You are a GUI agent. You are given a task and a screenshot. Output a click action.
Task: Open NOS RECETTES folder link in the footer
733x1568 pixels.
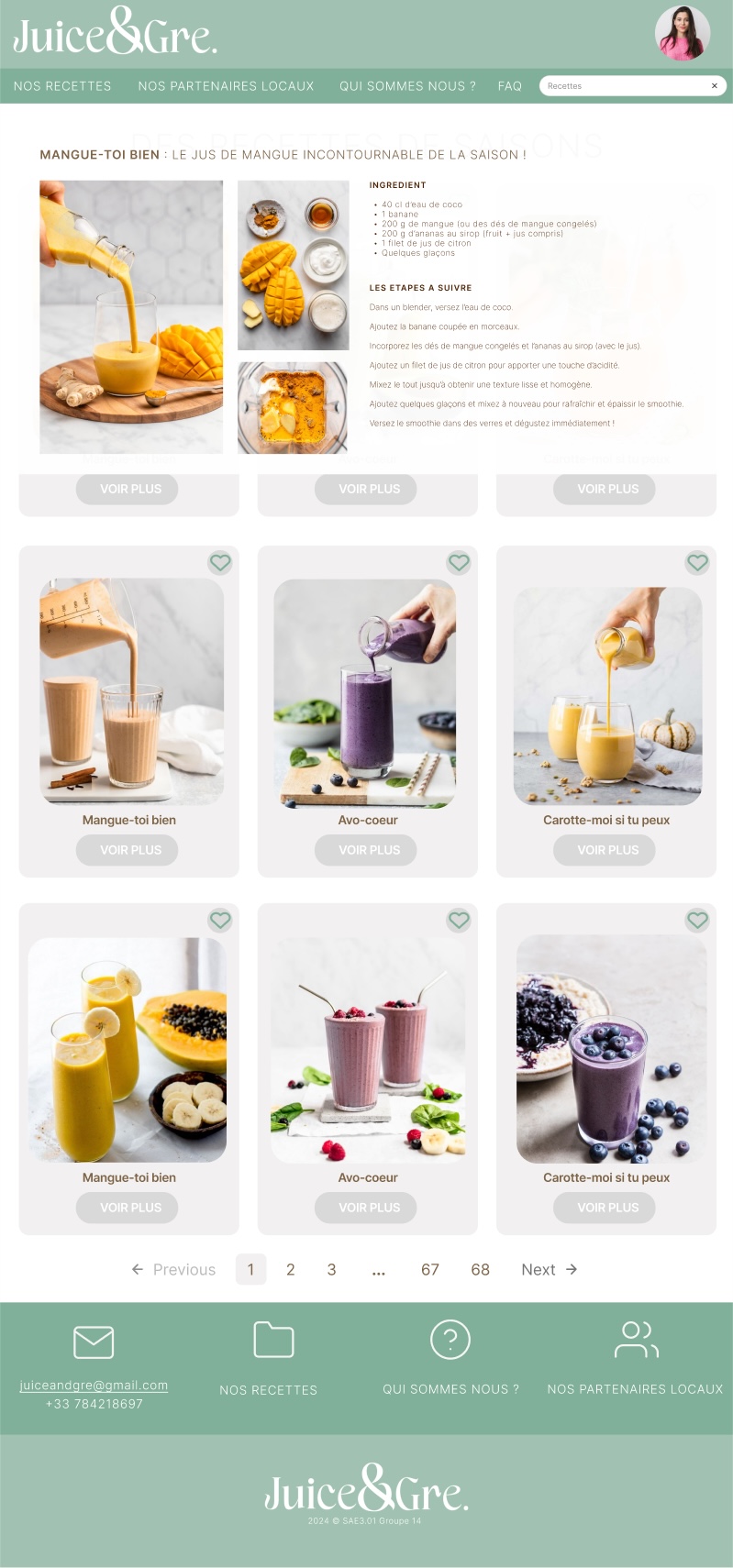coord(269,1358)
